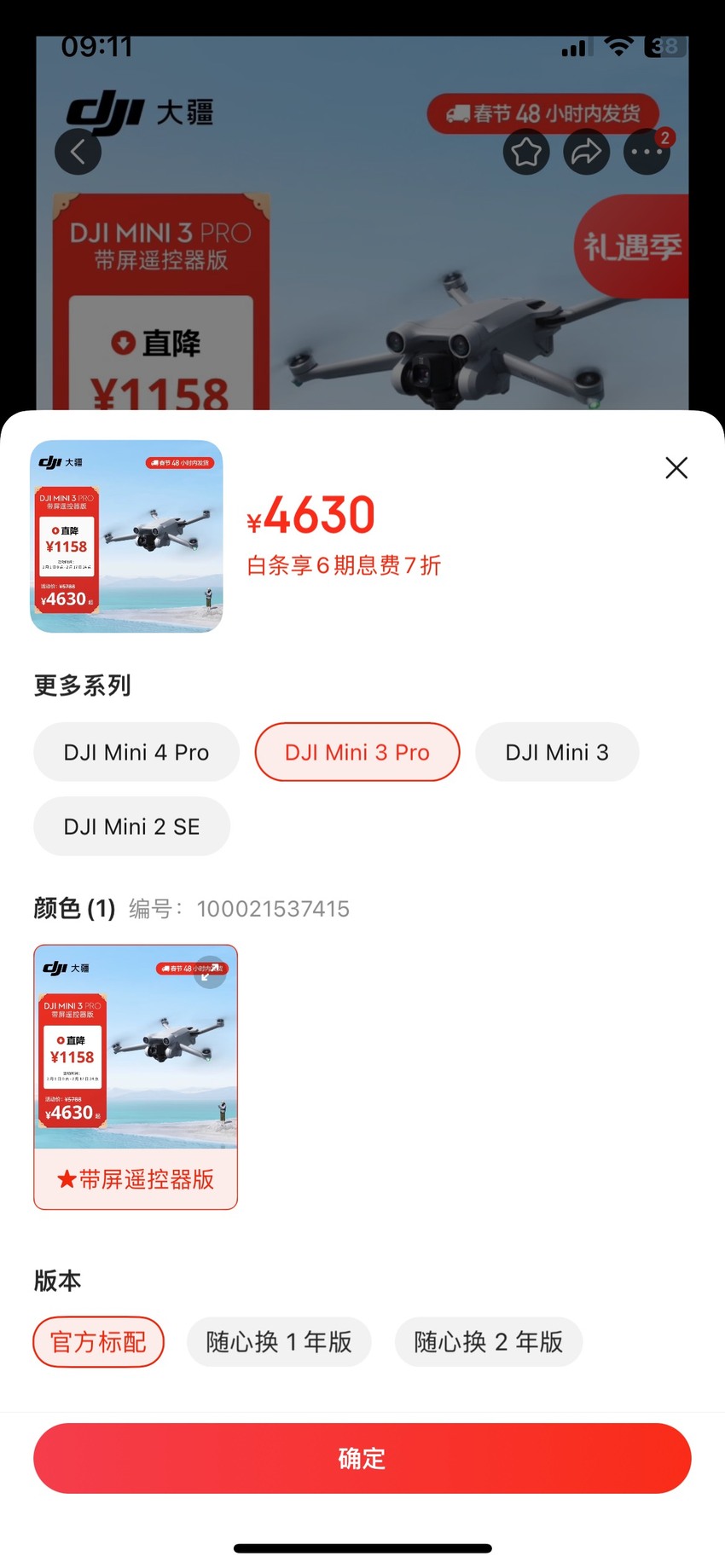
Task: Pick the DJI Mini 2 SE series
Action: point(132,826)
